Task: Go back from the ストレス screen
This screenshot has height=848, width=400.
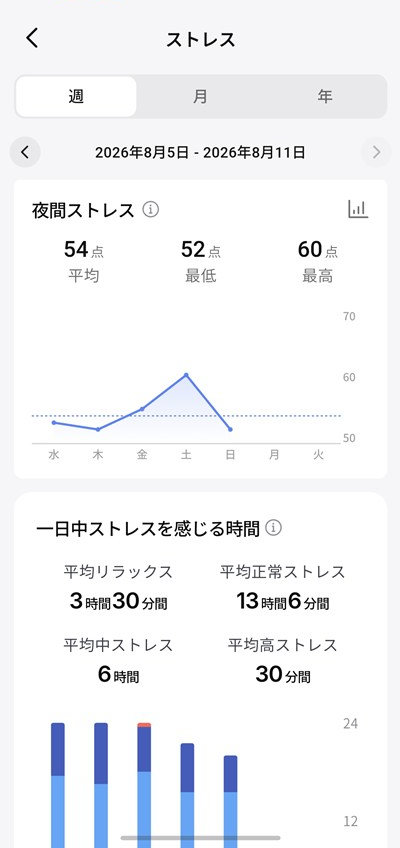Action: [x=32, y=38]
